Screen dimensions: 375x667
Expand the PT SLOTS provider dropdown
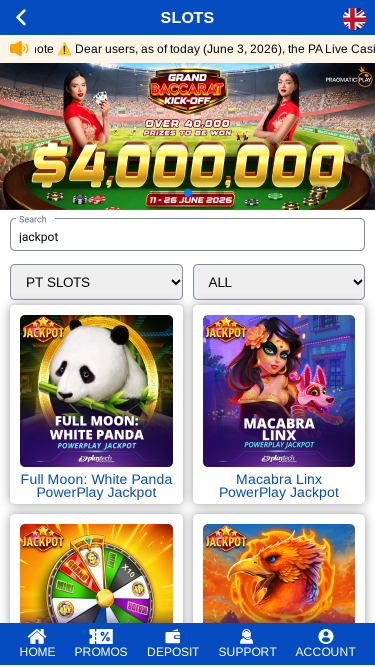[97, 282]
